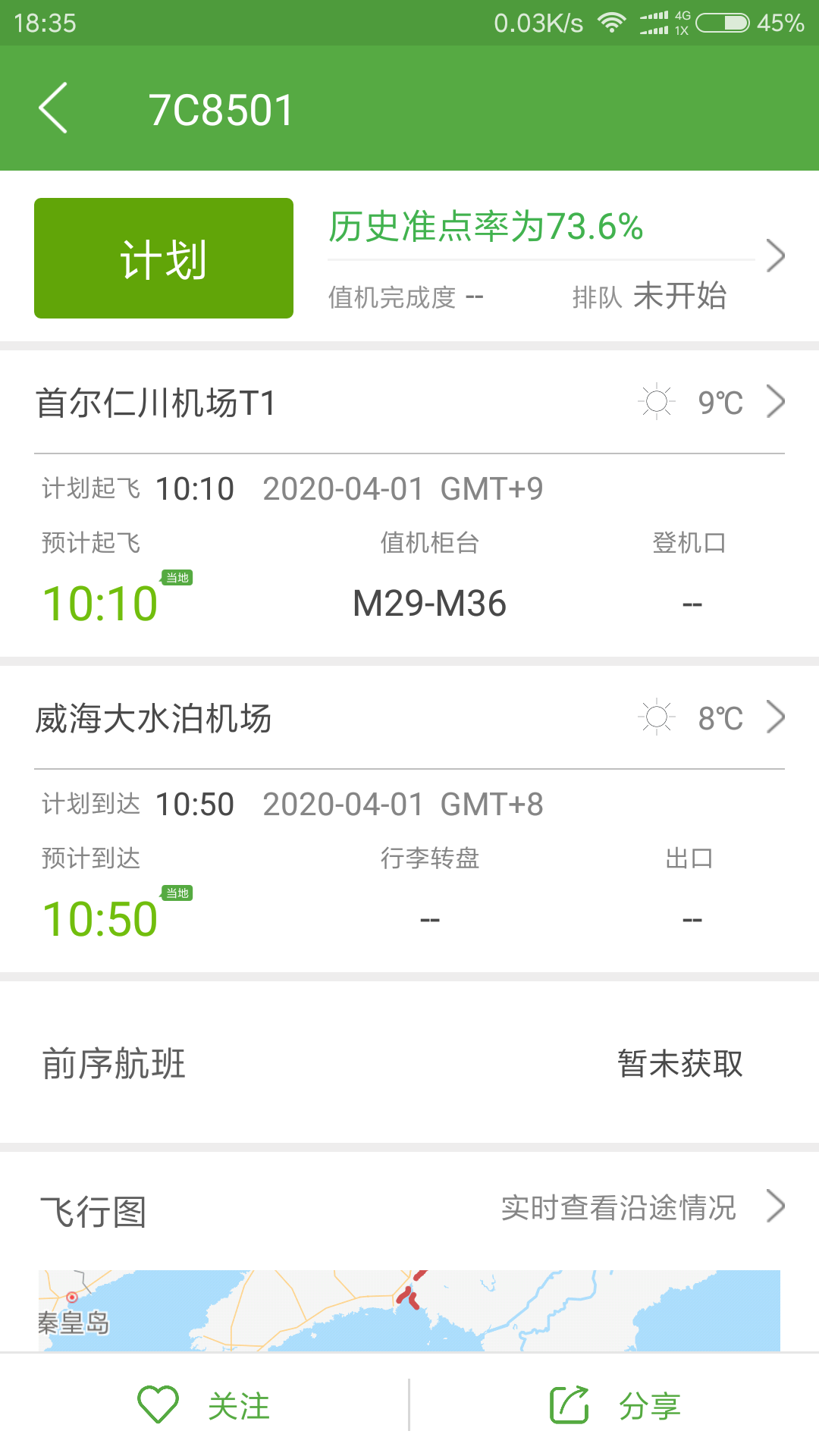Follow this flight with 关注
Screen dimensions: 819x1456
(205, 1405)
